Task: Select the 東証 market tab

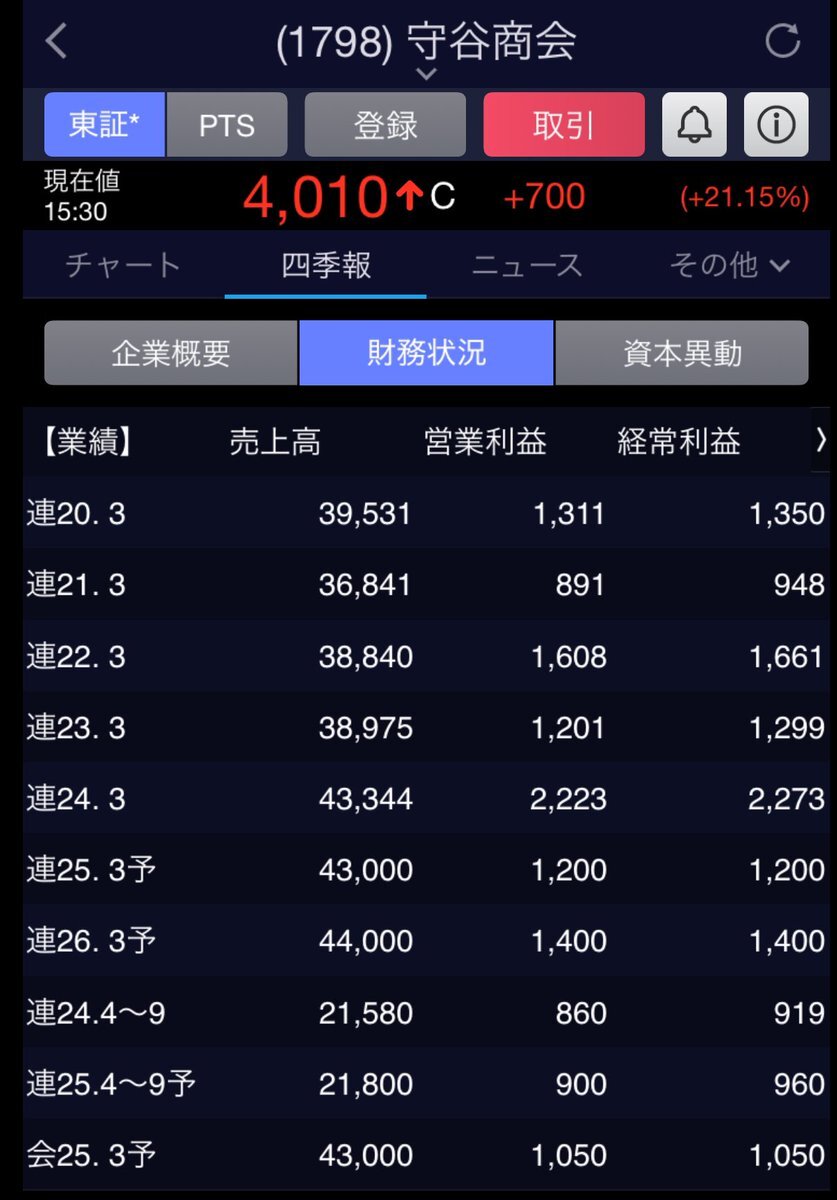Action: [104, 125]
